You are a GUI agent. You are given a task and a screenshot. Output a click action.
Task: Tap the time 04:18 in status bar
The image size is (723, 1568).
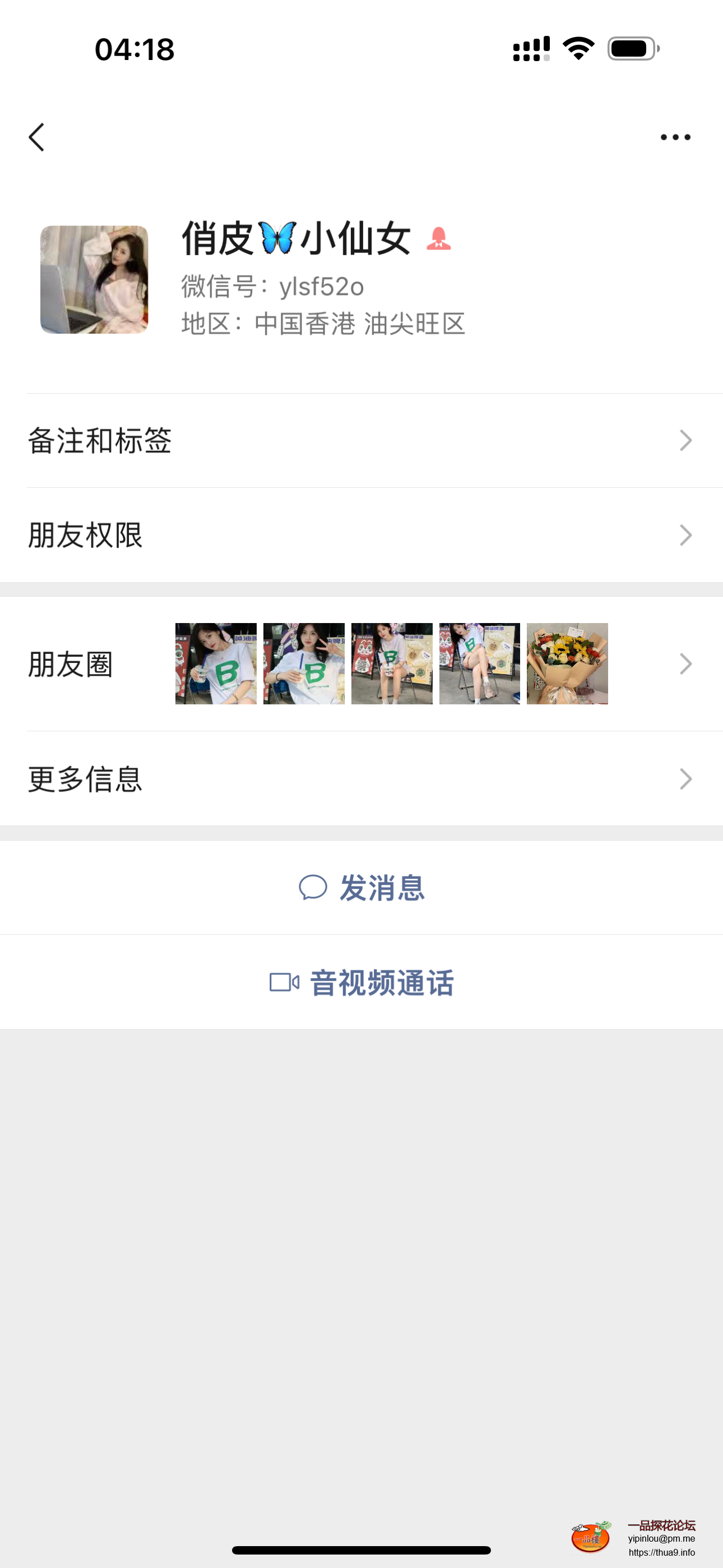(x=133, y=50)
